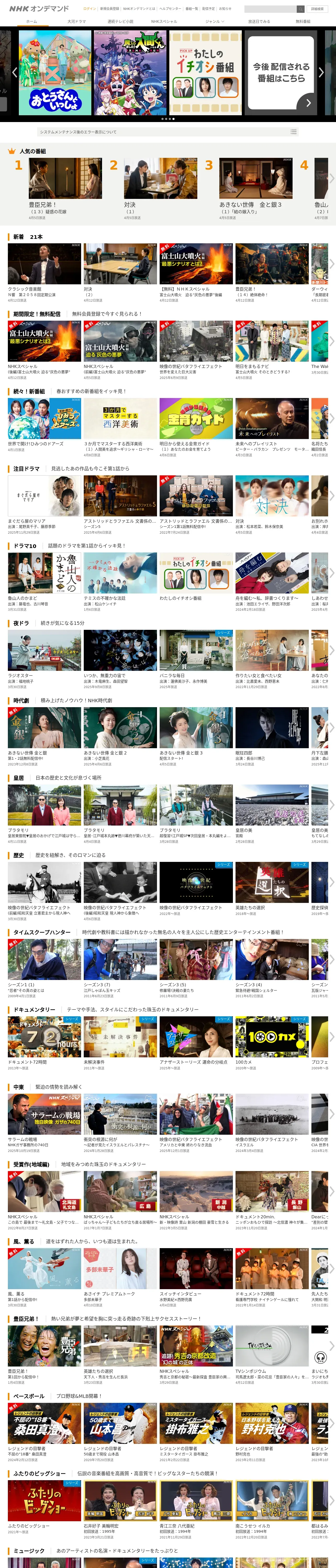The height and width of the screenshot is (1568, 336).
Task: Switch to the 大河ドラマ tab
Action: click(x=76, y=21)
